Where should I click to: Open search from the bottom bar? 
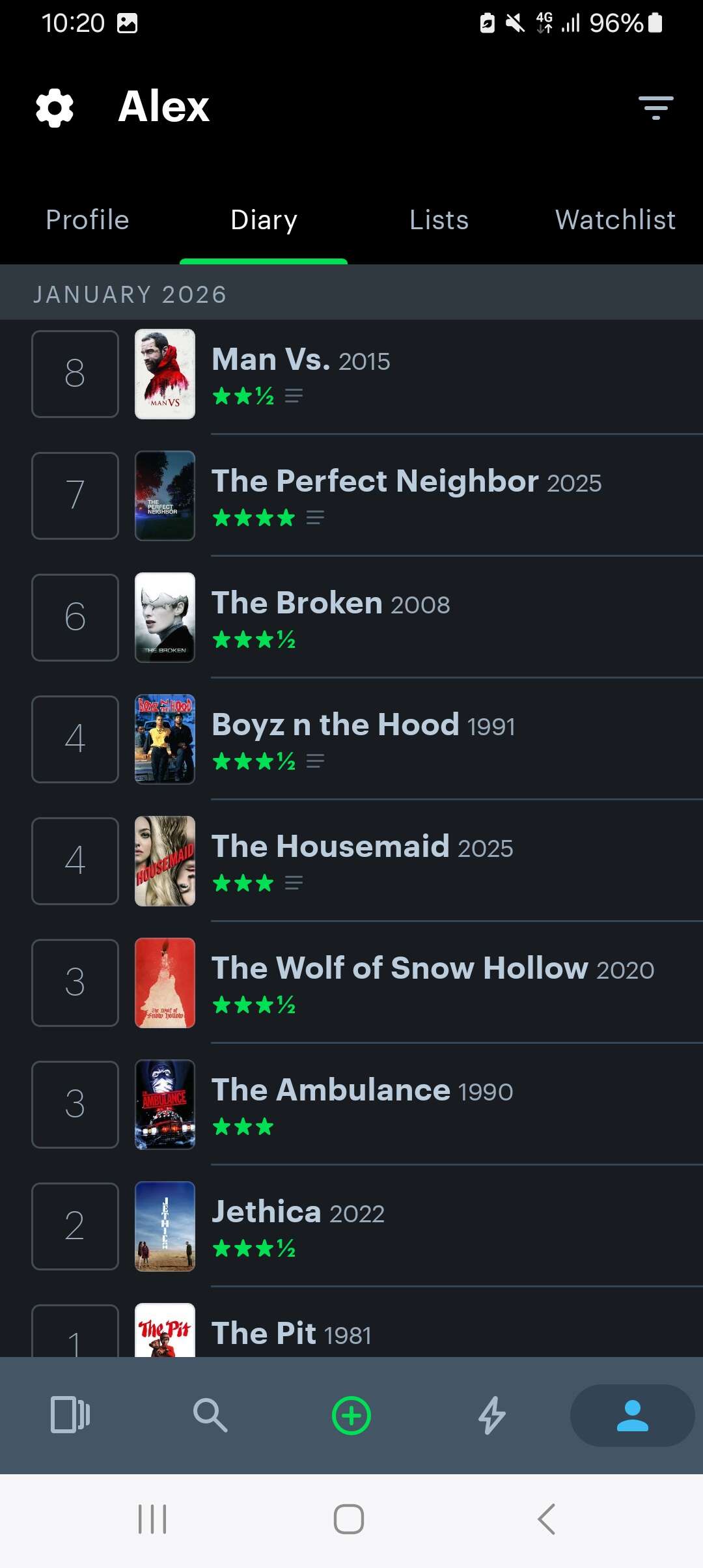click(x=210, y=1415)
